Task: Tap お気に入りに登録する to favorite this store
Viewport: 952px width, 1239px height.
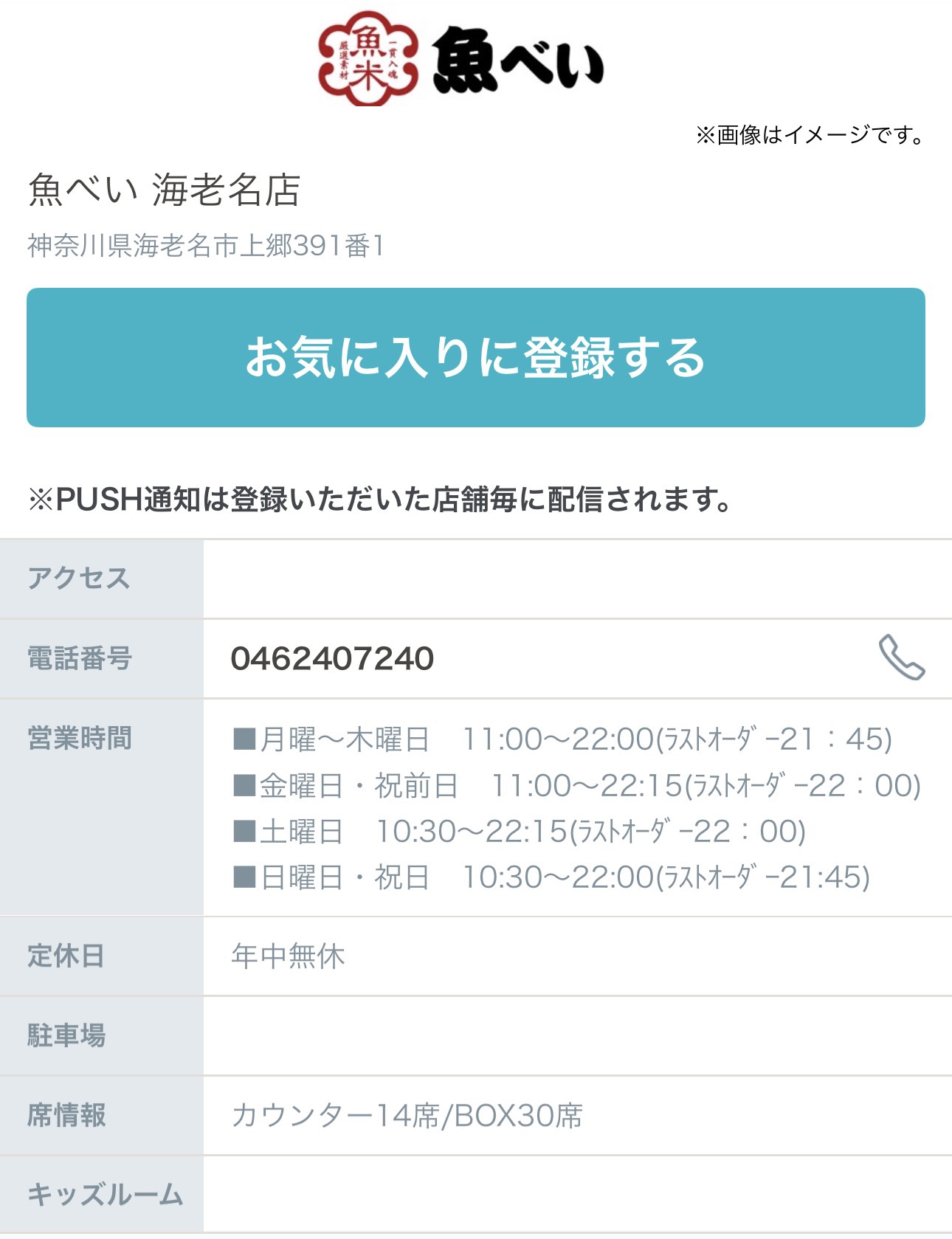Action: pos(475,357)
